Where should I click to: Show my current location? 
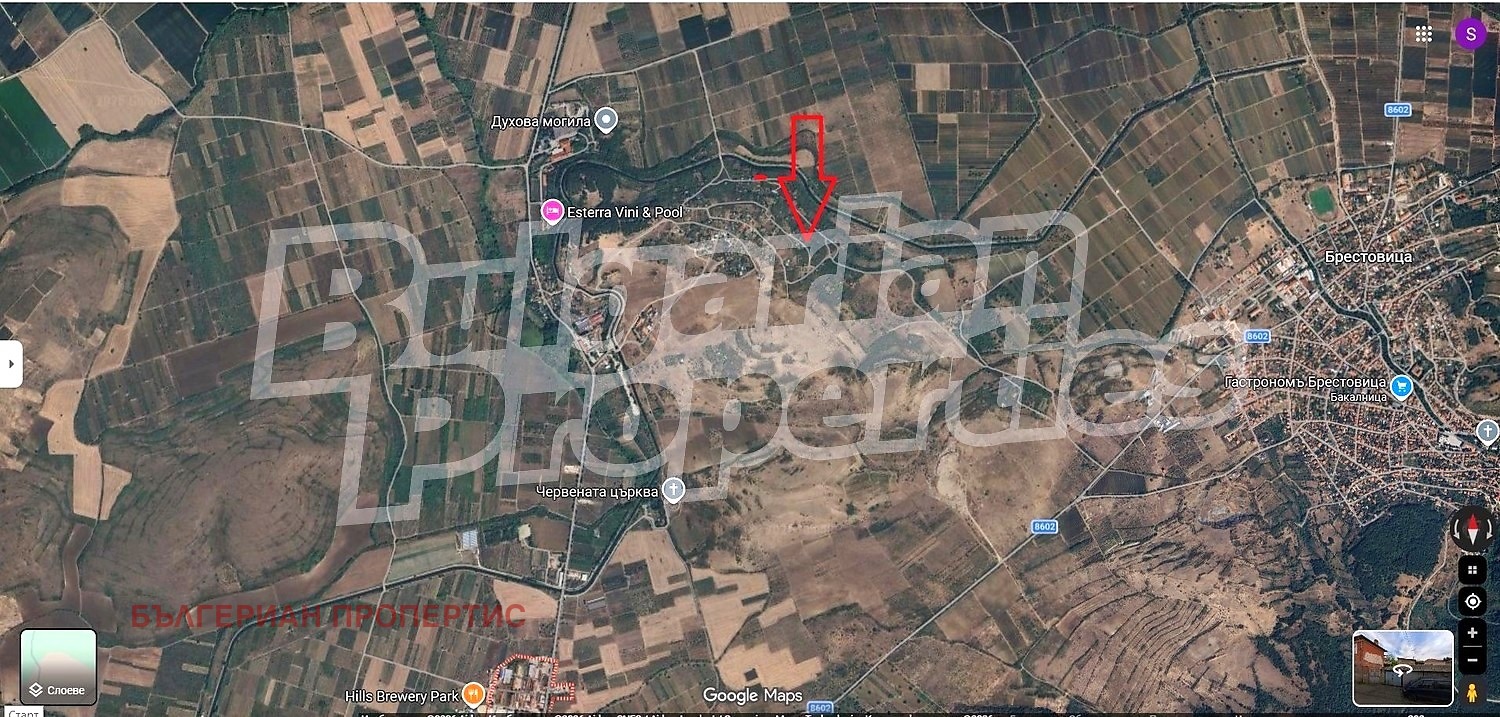(1472, 601)
